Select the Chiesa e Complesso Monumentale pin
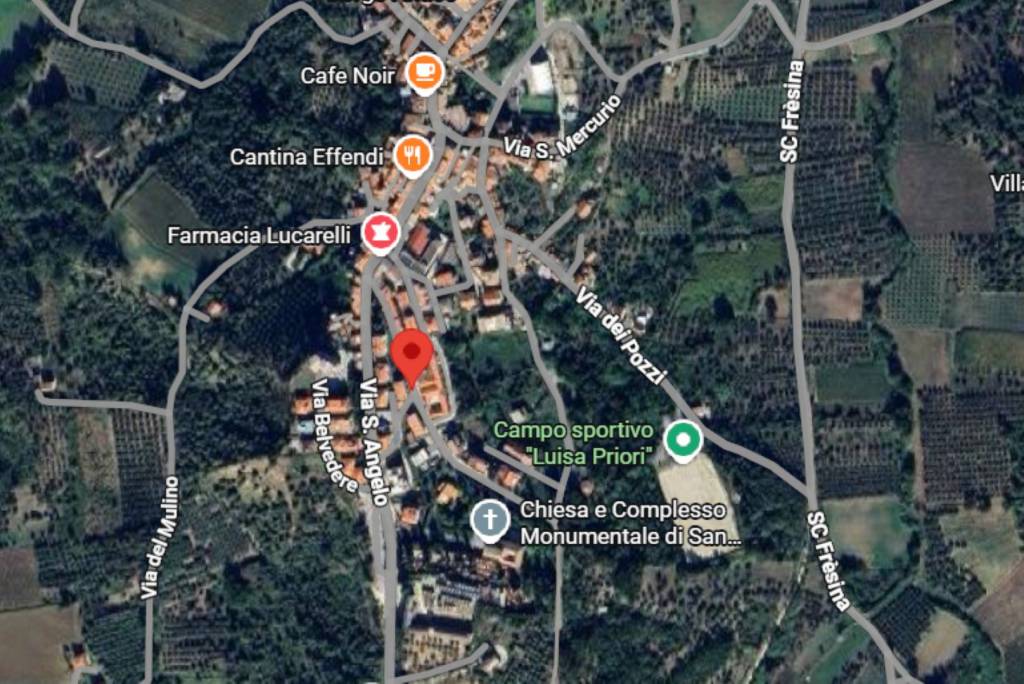 (x=490, y=520)
